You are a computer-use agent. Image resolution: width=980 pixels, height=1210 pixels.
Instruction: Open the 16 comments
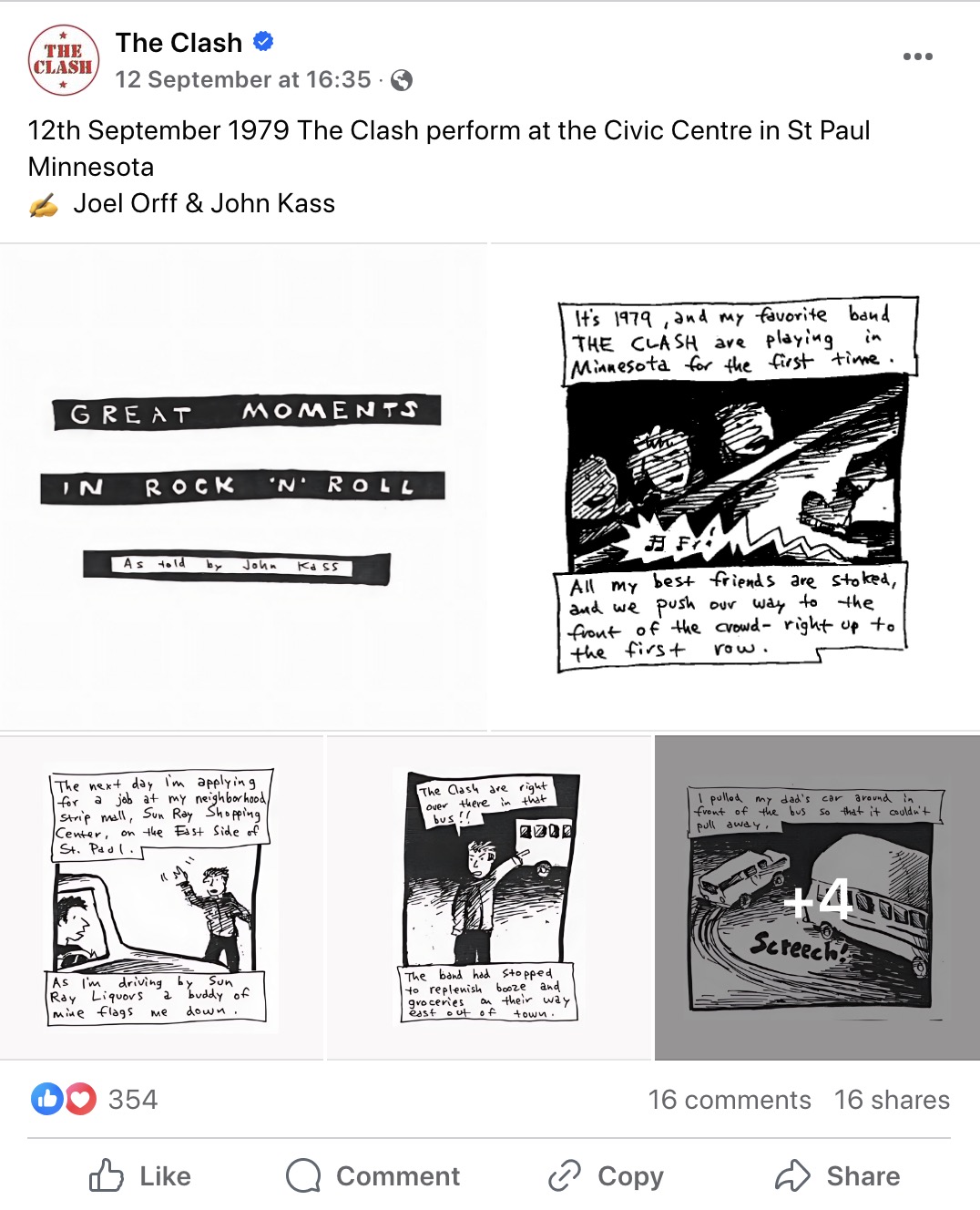point(729,1100)
